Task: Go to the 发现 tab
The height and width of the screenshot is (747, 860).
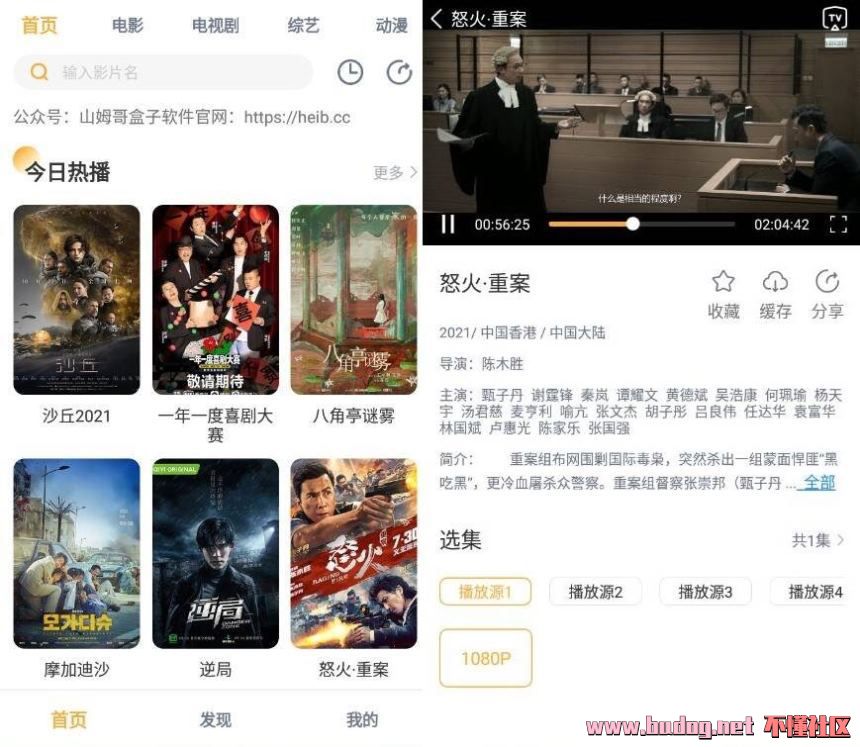Action: point(215,719)
